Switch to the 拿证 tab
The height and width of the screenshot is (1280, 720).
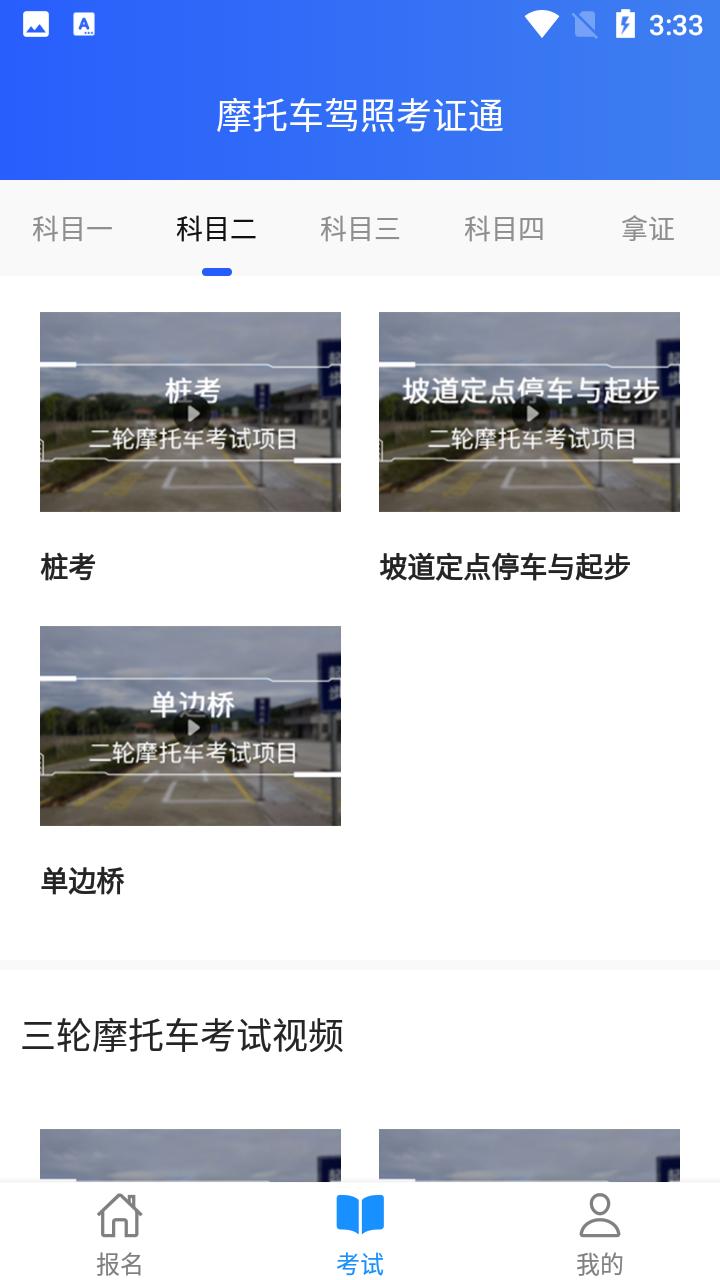point(648,229)
